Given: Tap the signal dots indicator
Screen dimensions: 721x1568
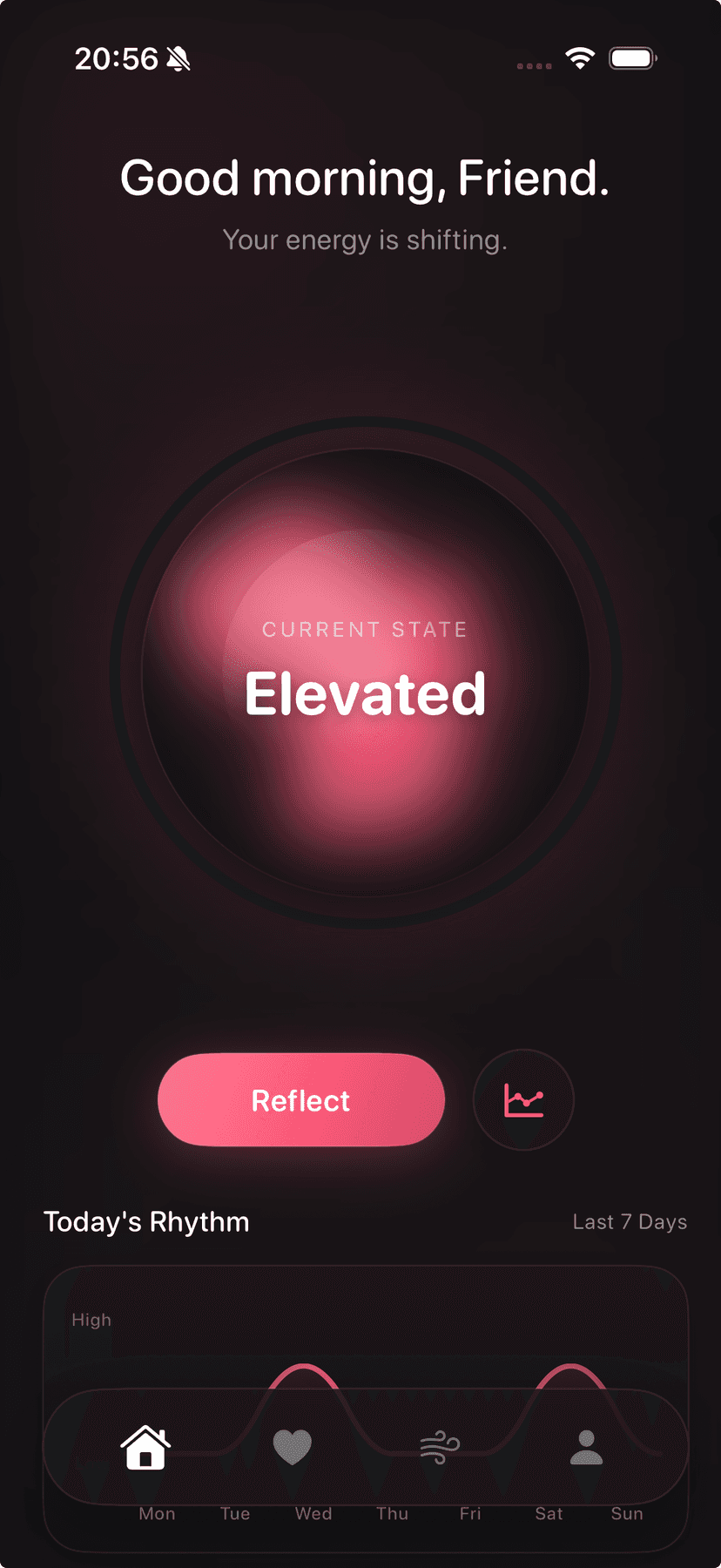Looking at the screenshot, I should (534, 65).
